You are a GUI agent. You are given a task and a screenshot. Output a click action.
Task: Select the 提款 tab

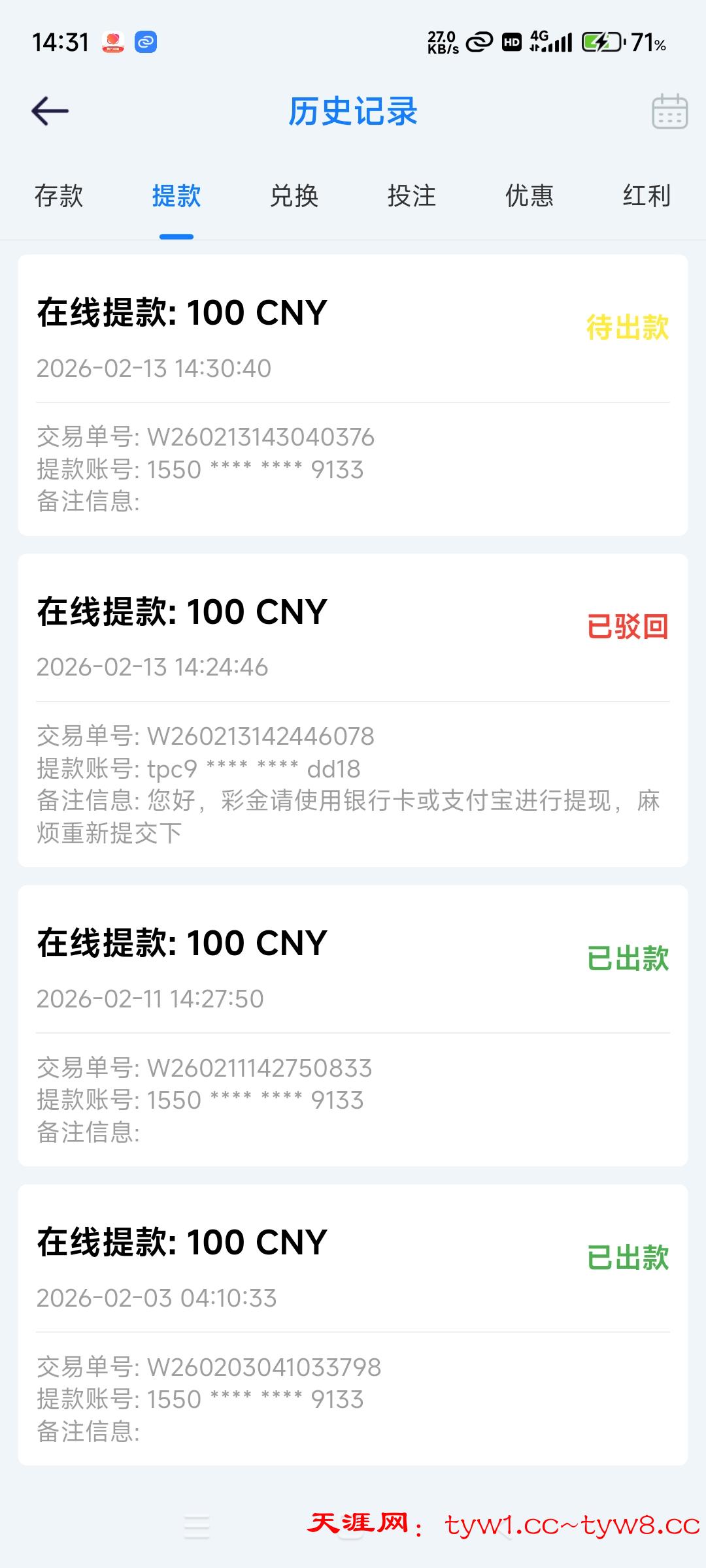pyautogui.click(x=176, y=196)
